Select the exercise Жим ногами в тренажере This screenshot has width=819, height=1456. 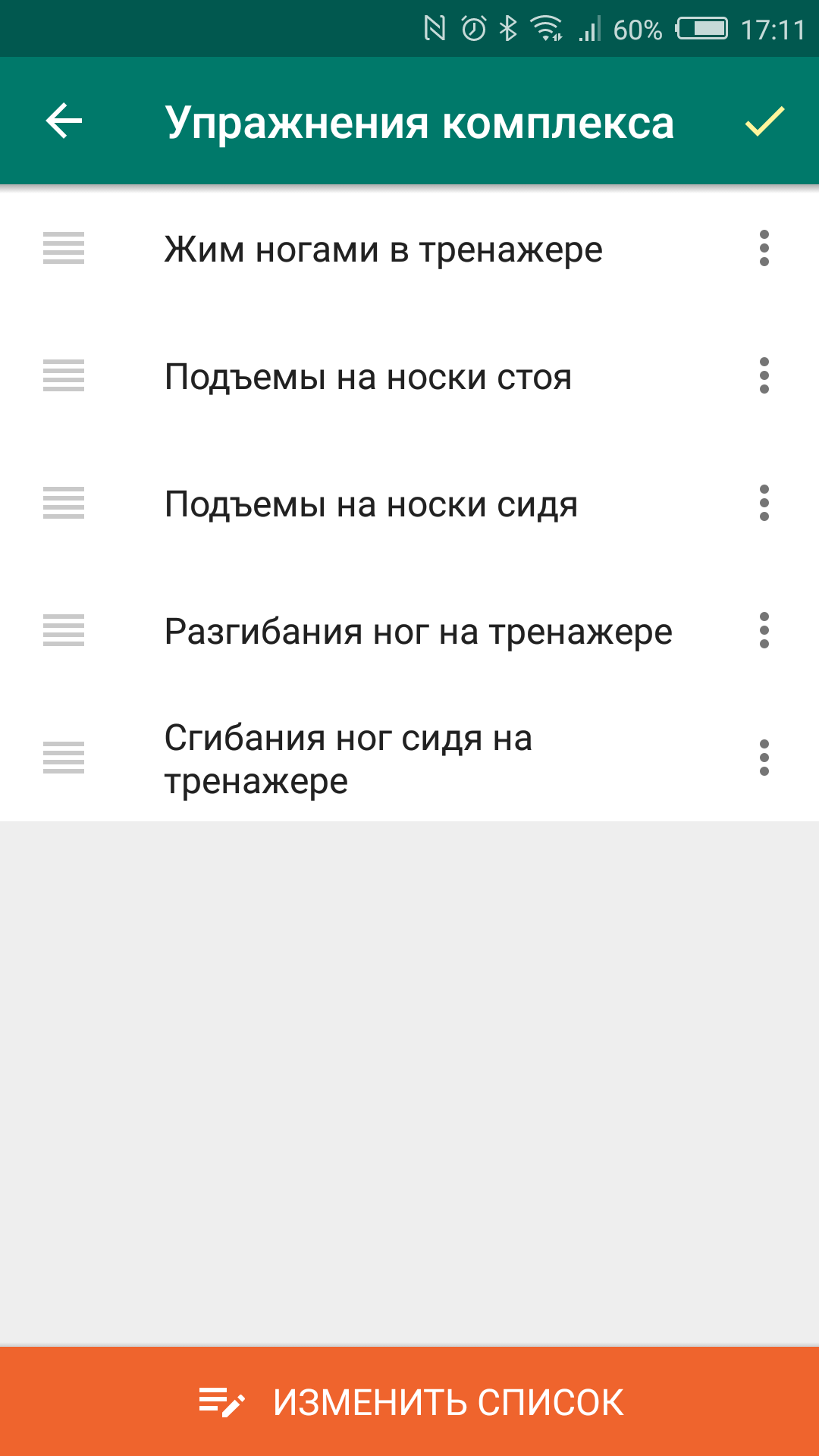pyautogui.click(x=383, y=249)
